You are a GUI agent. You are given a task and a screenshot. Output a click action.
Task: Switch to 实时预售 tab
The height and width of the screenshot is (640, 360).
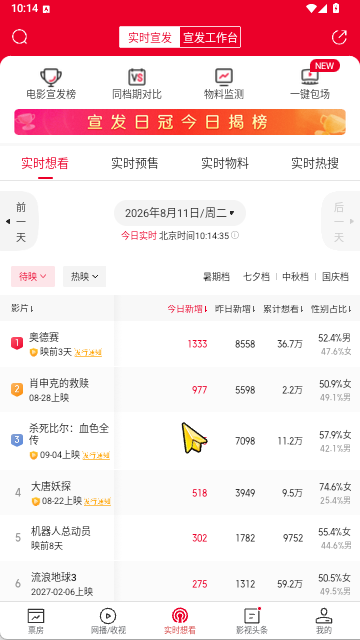(135, 164)
